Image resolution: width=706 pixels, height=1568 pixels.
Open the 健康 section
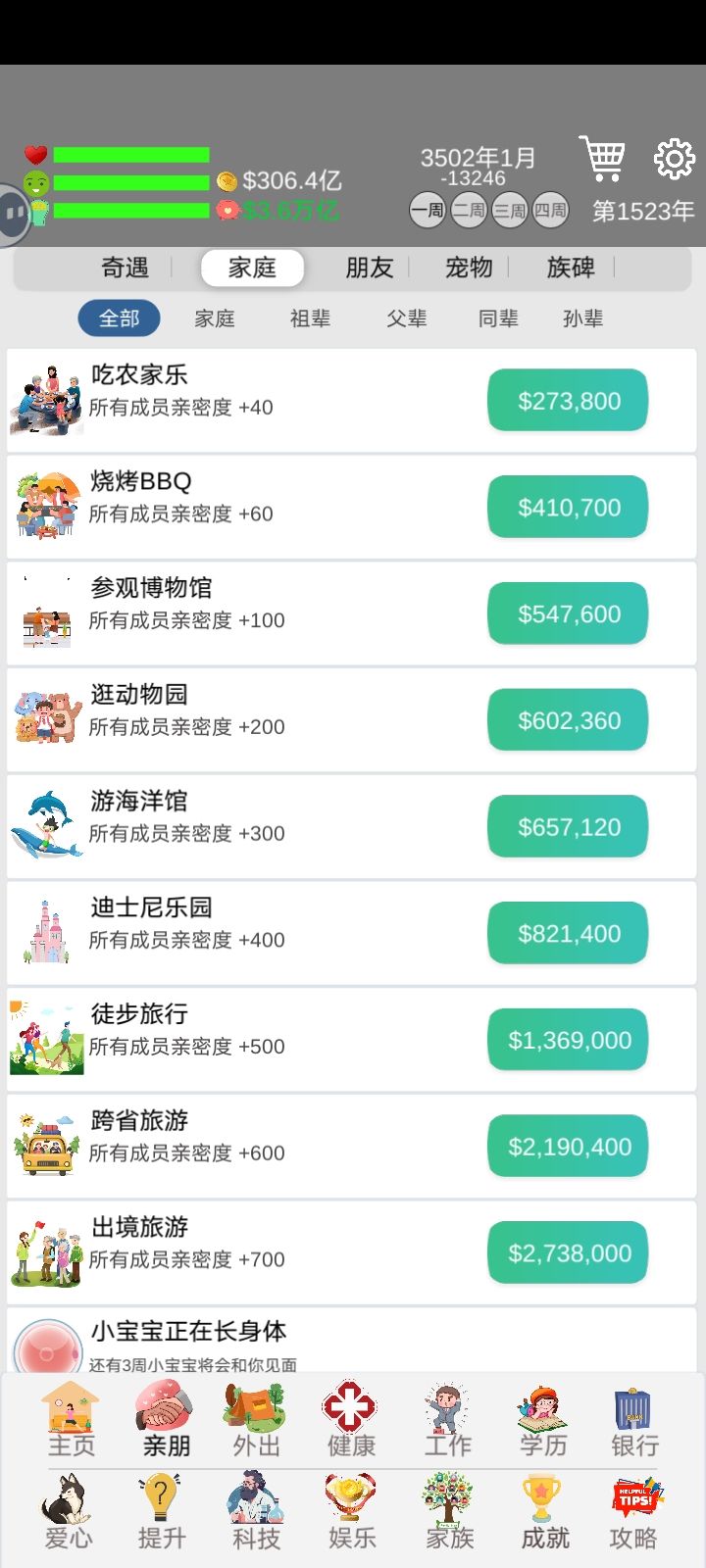pos(351,1420)
